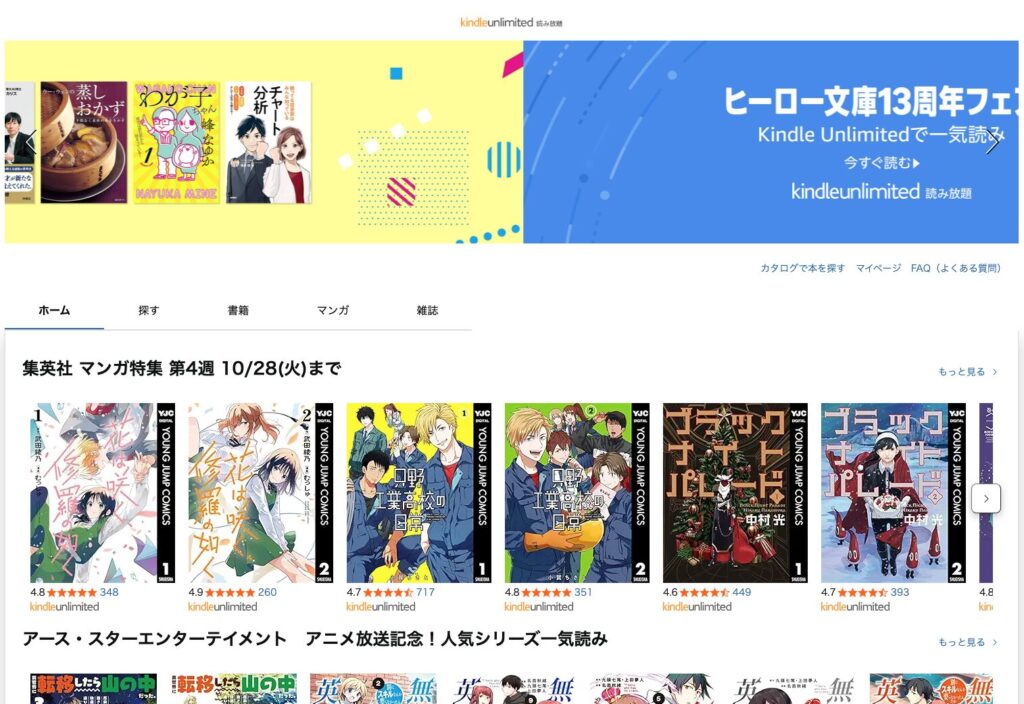Viewport: 1024px width, 704px height.
Task: Show the next banner slide
Action: click(992, 142)
